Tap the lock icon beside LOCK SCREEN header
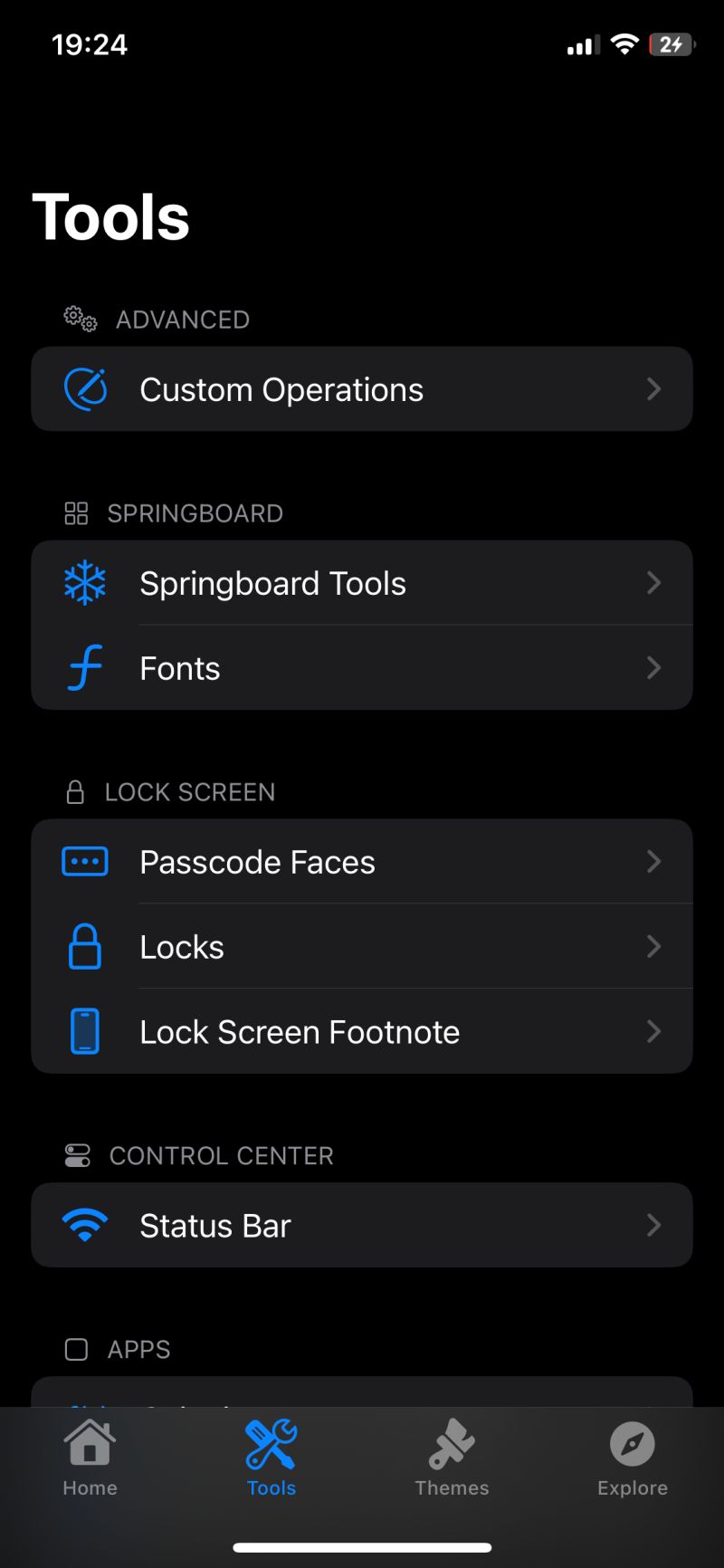Viewport: 724px width, 1568px height. coord(76,792)
